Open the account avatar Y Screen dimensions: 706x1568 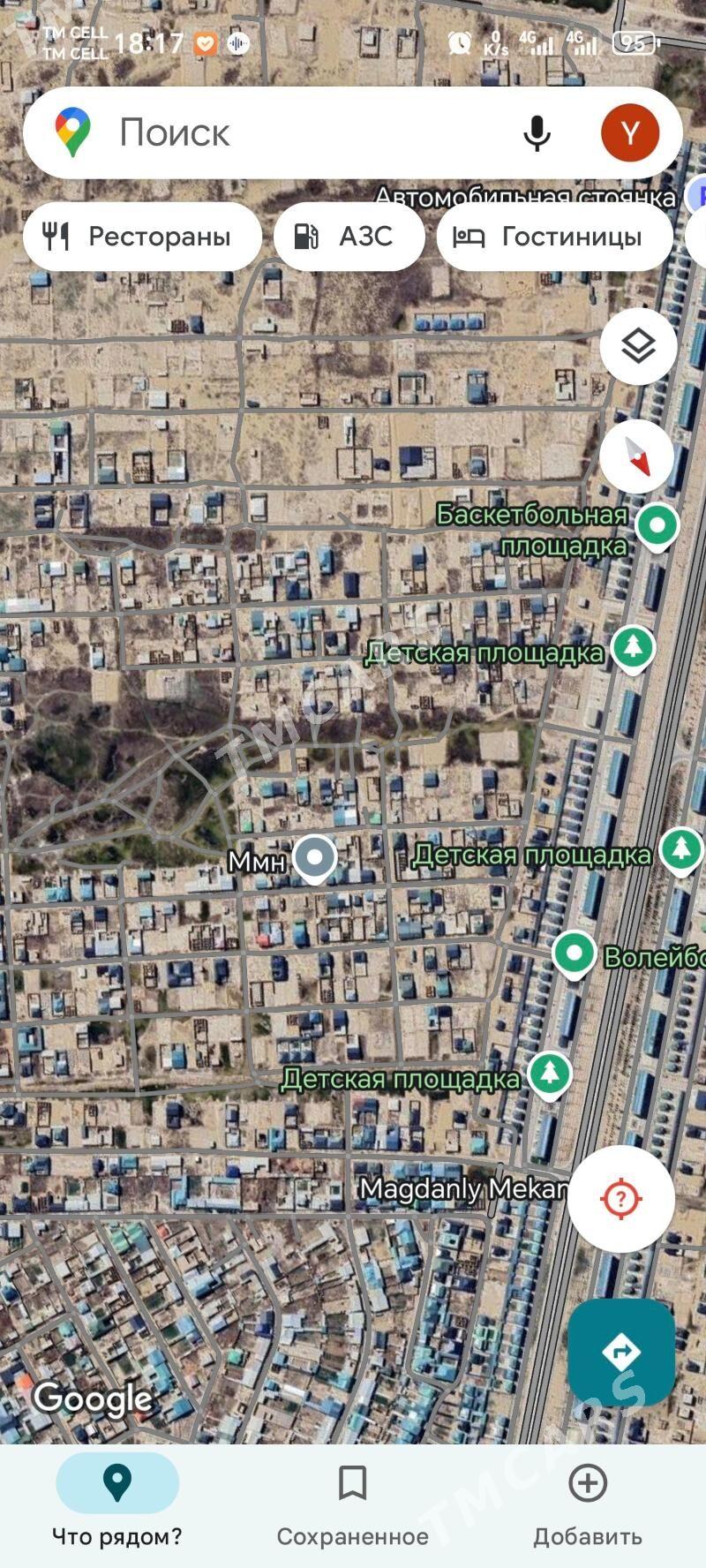[630, 132]
